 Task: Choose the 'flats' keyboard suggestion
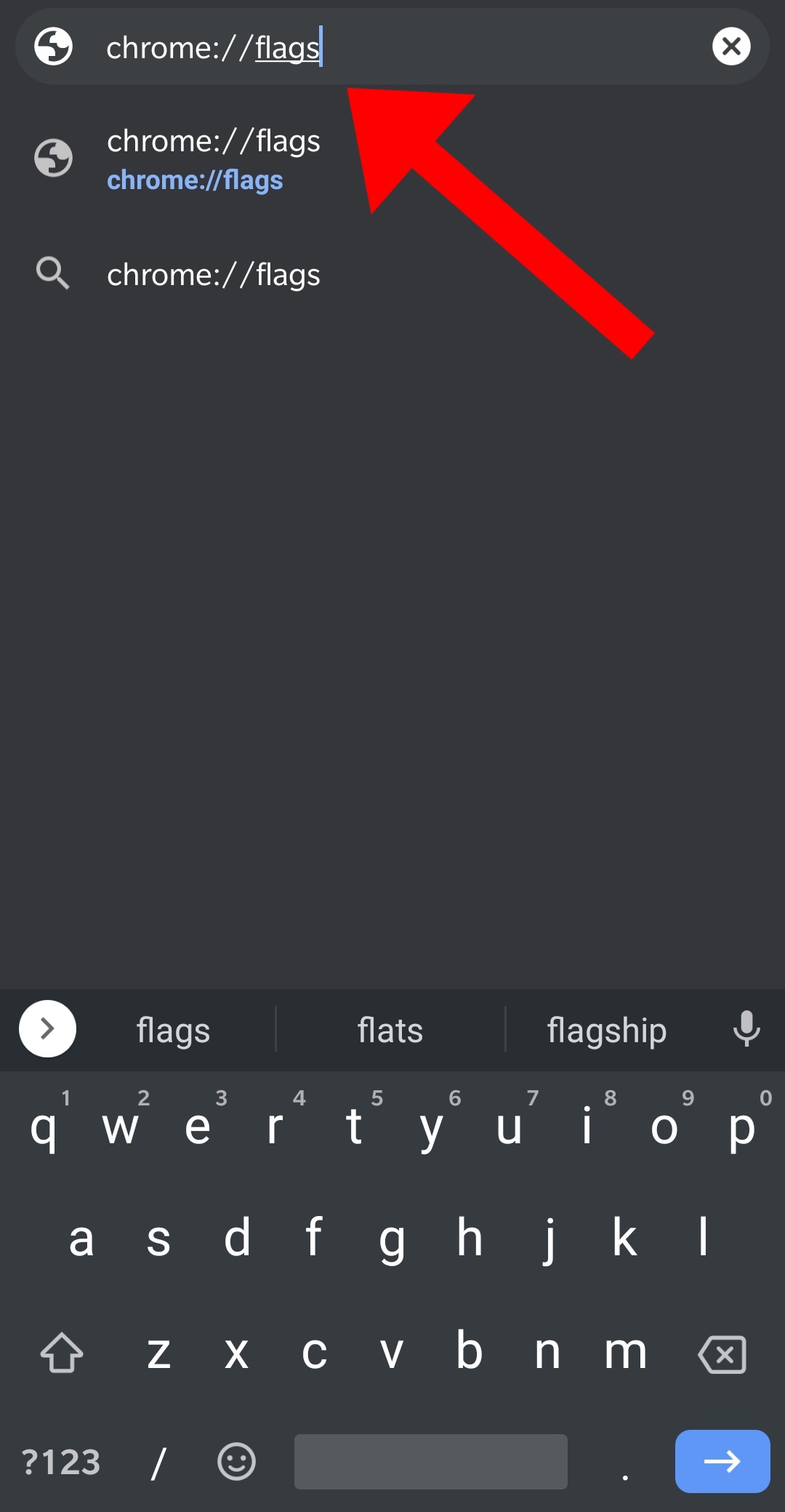(x=390, y=1030)
